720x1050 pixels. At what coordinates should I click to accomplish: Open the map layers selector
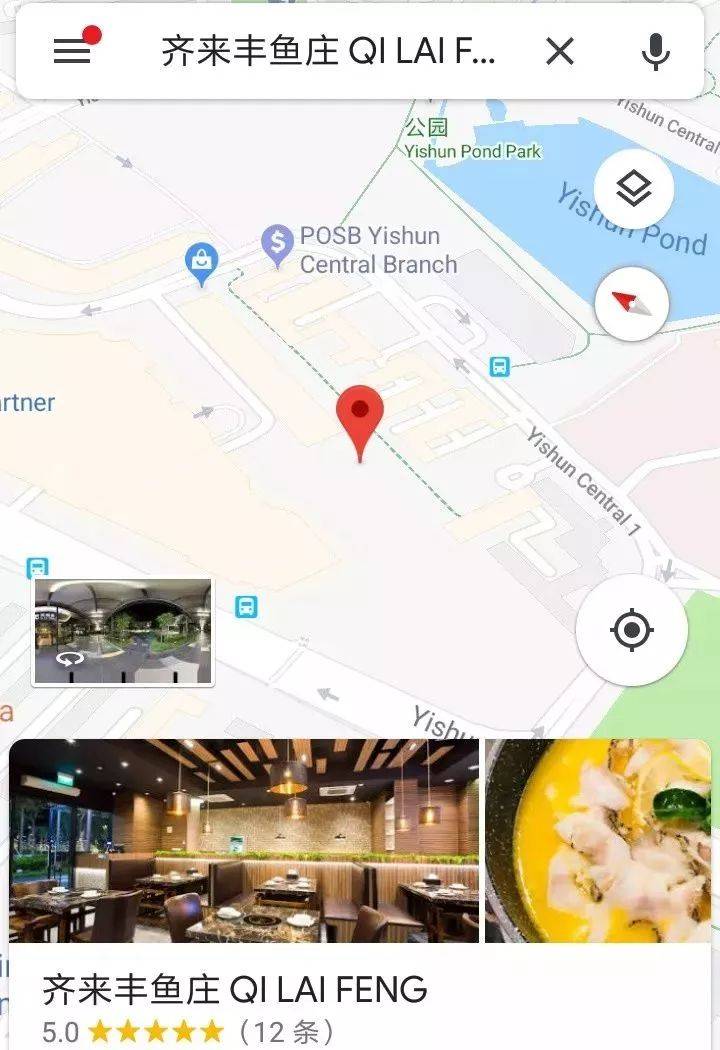pyautogui.click(x=632, y=187)
